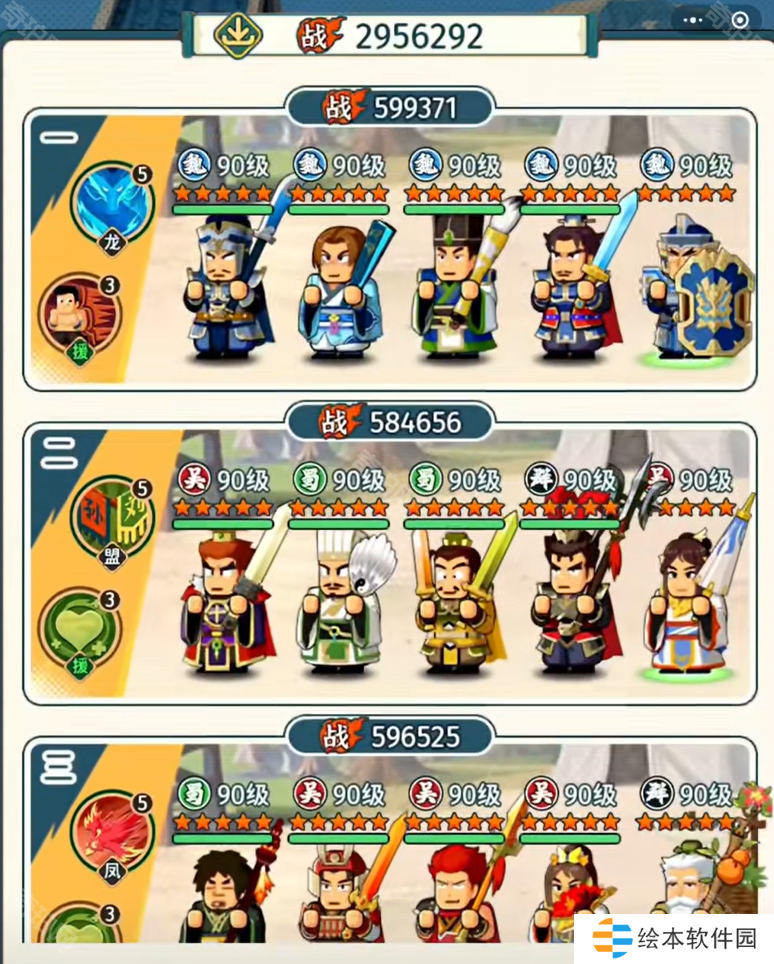Tap the green down-arrow collapse icon at top
This screenshot has width=774, height=964.
[x=238, y=35]
